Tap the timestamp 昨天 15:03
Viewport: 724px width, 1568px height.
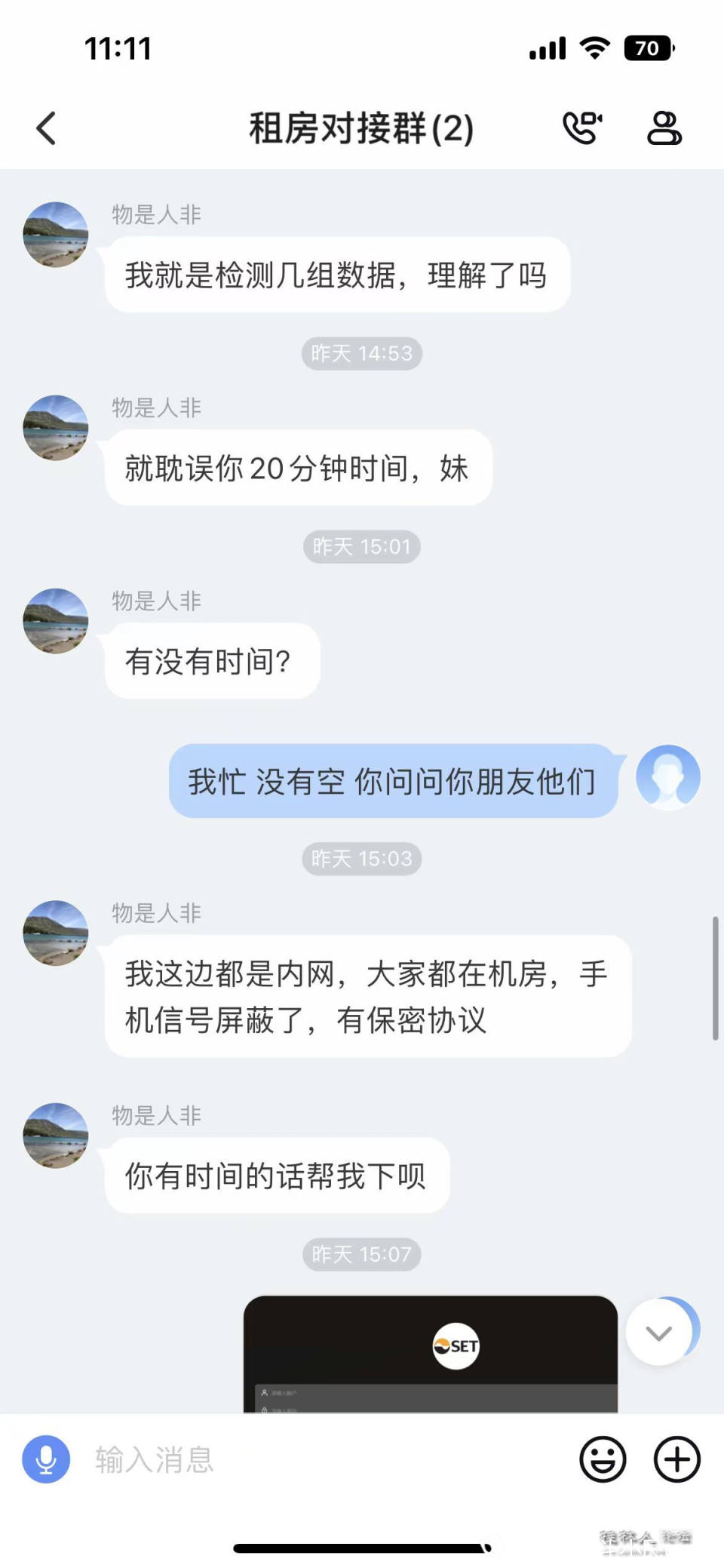tap(361, 858)
